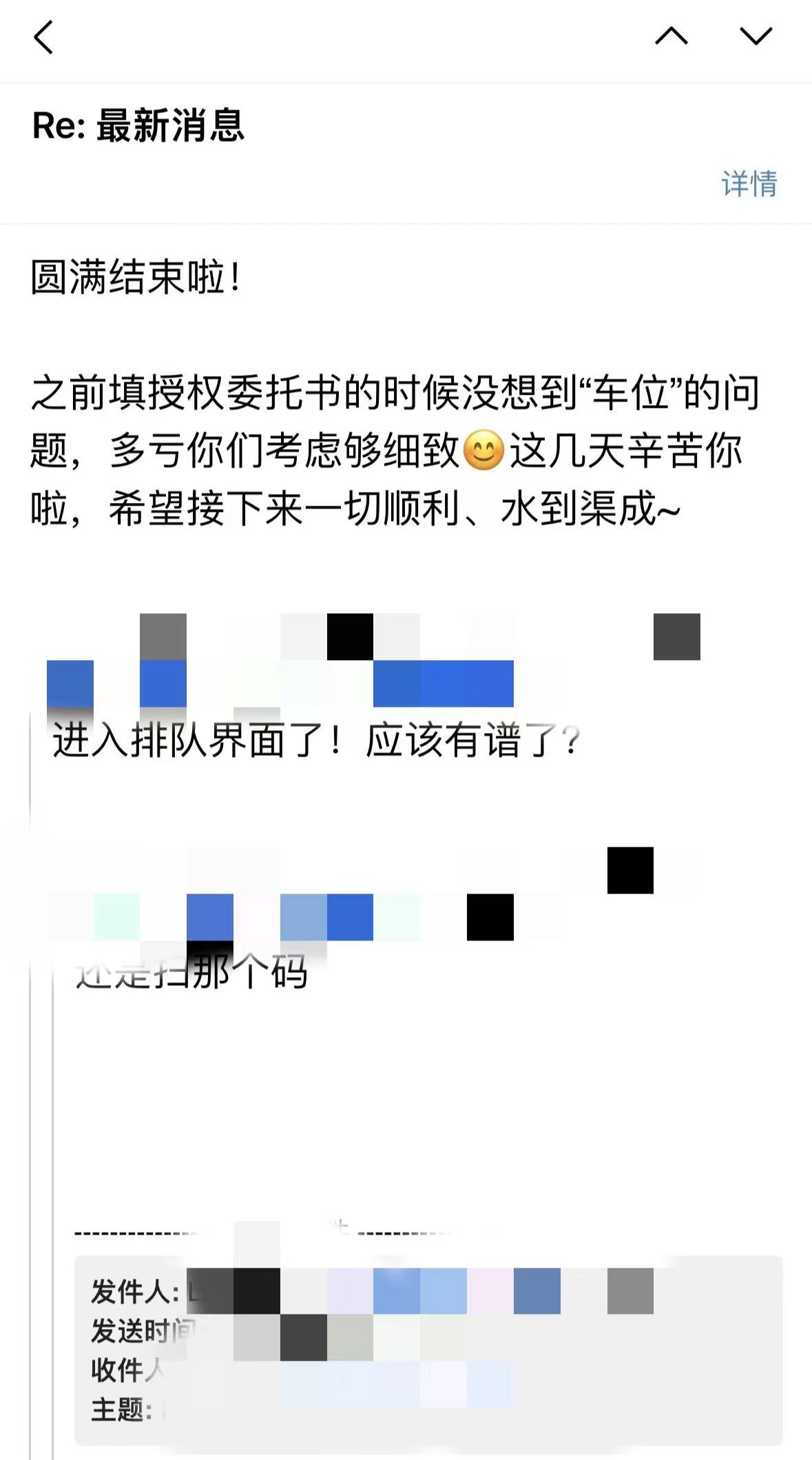Image resolution: width=812 pixels, height=1460 pixels.
Task: Jump to the next email
Action: 756,36
